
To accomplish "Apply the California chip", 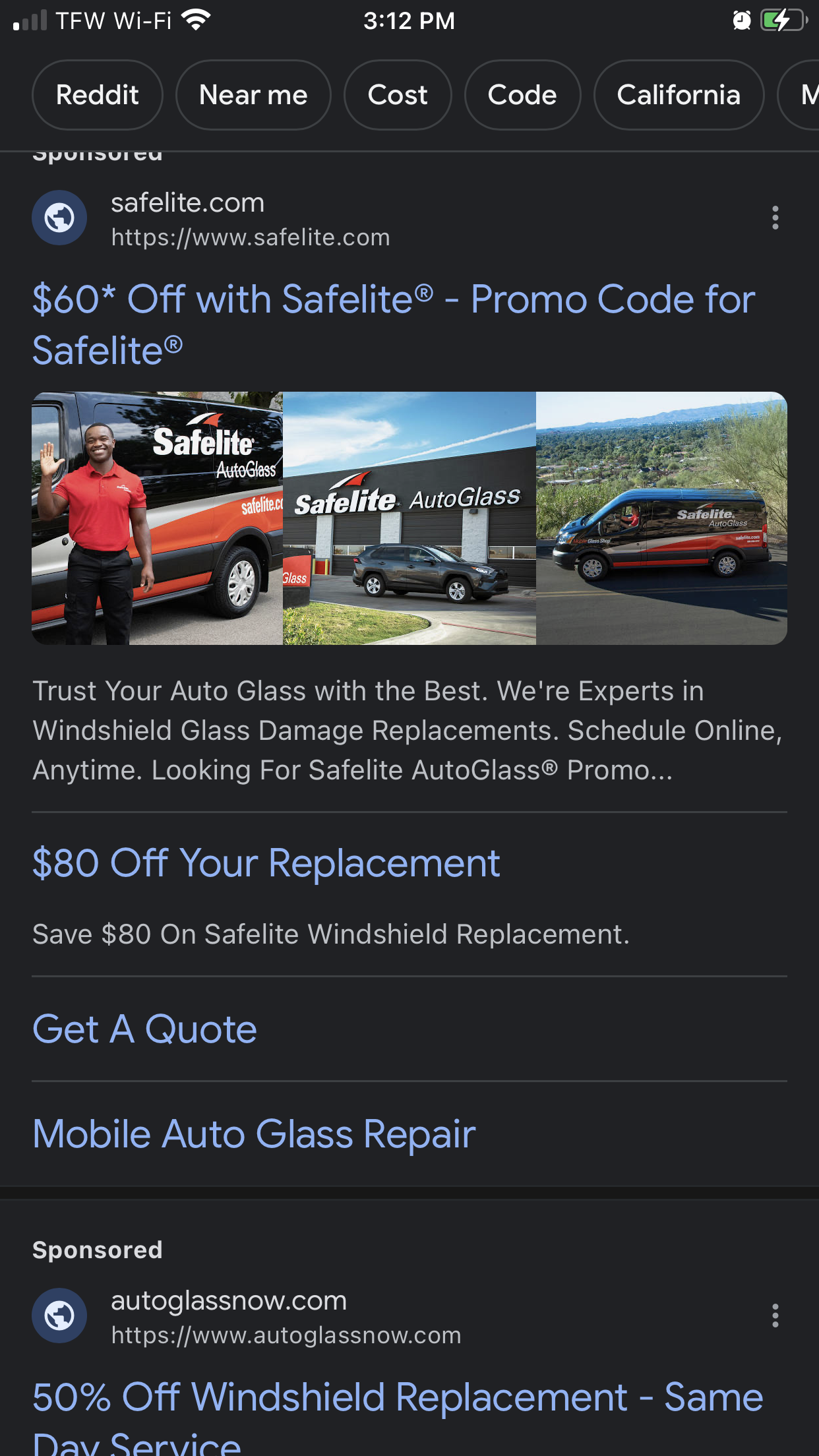I will [x=679, y=95].
